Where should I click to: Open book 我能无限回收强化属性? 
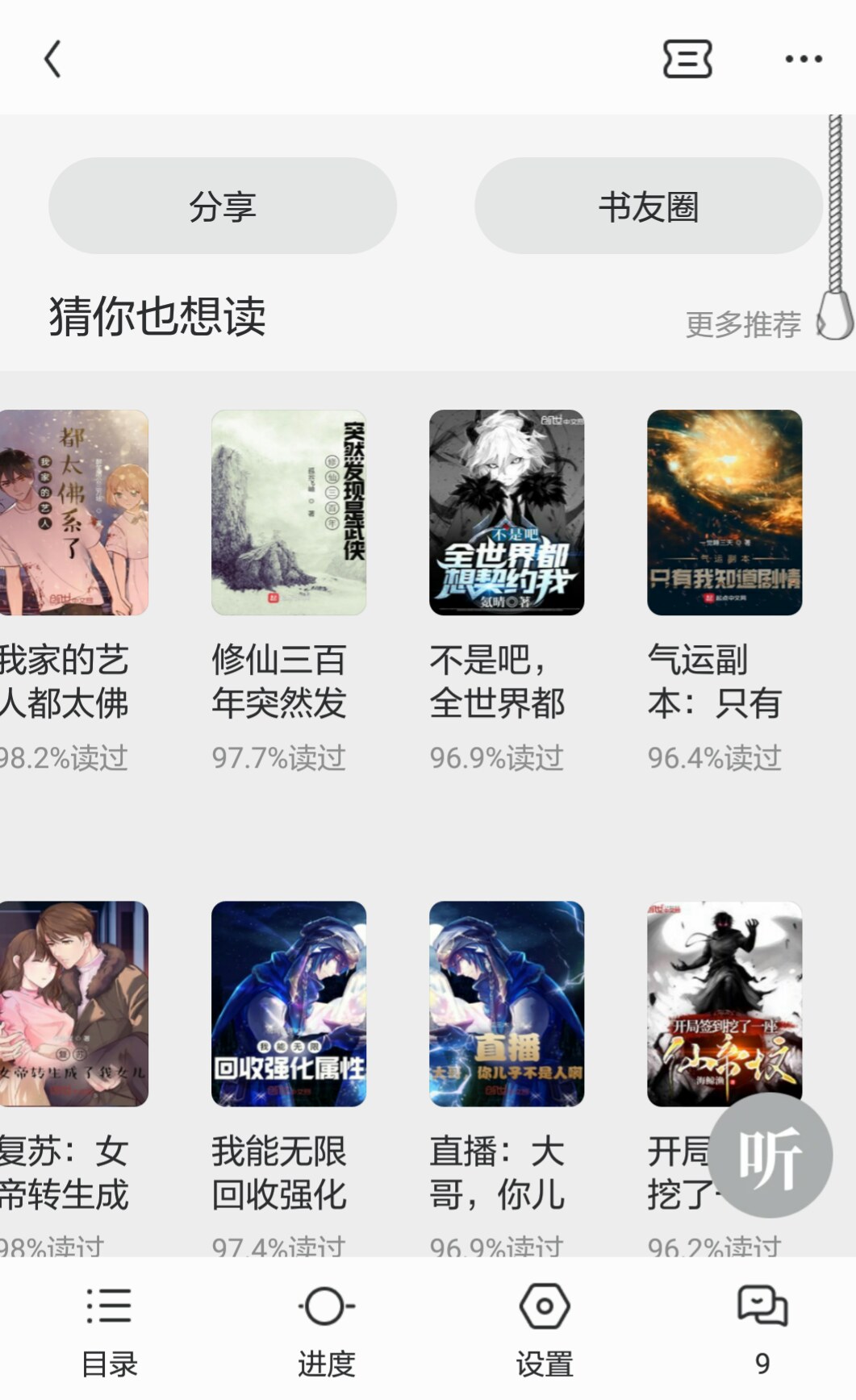pos(289,1003)
